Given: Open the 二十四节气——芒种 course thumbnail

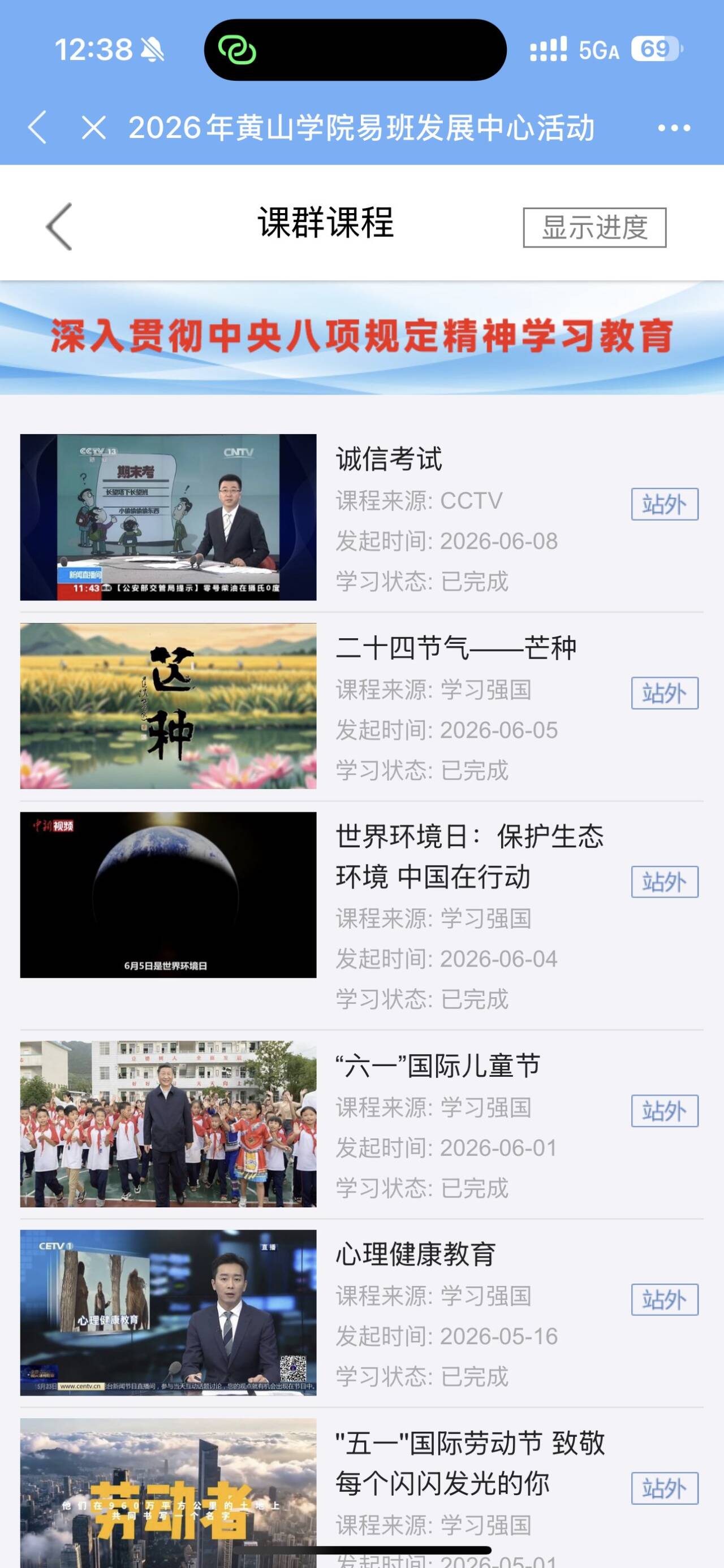Looking at the screenshot, I should [x=168, y=706].
